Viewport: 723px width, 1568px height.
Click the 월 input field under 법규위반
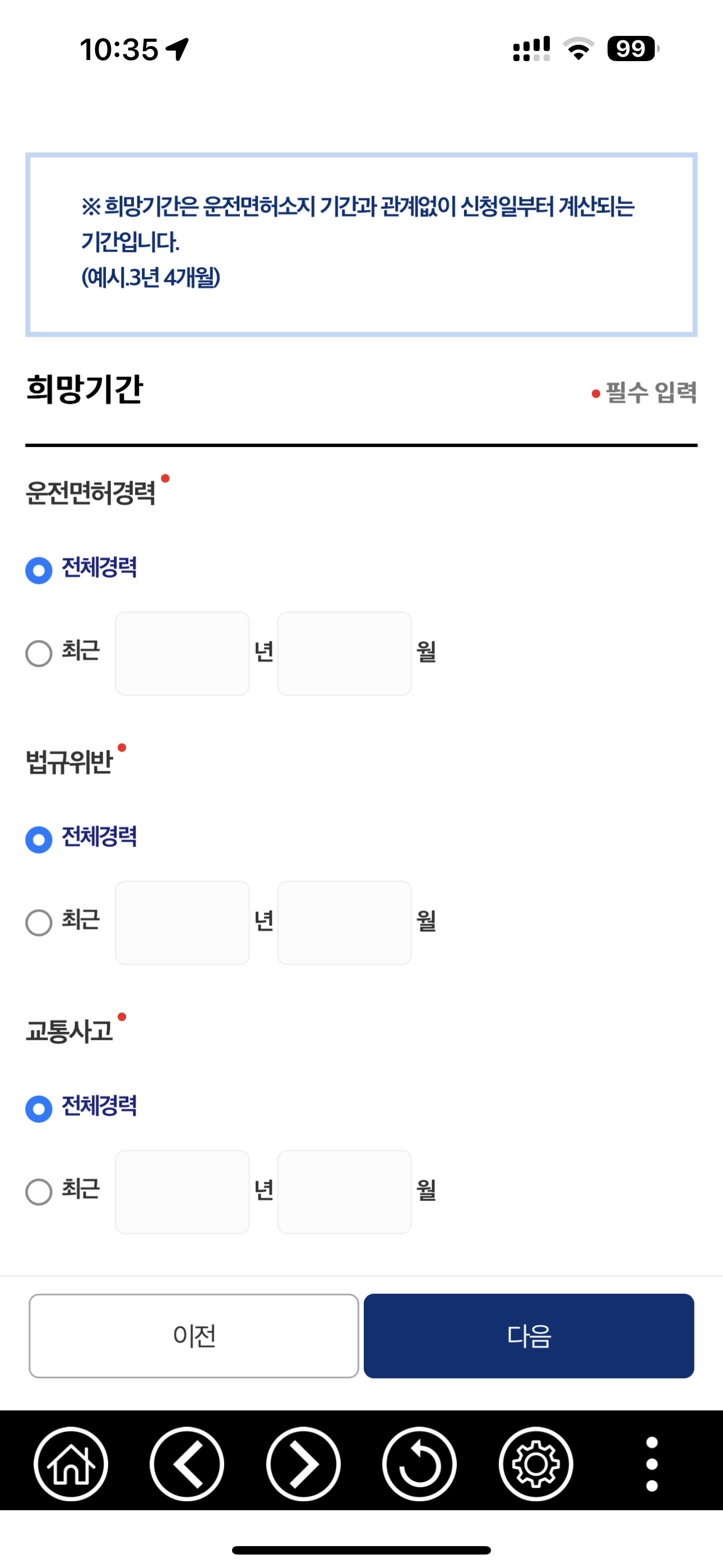[x=344, y=922]
